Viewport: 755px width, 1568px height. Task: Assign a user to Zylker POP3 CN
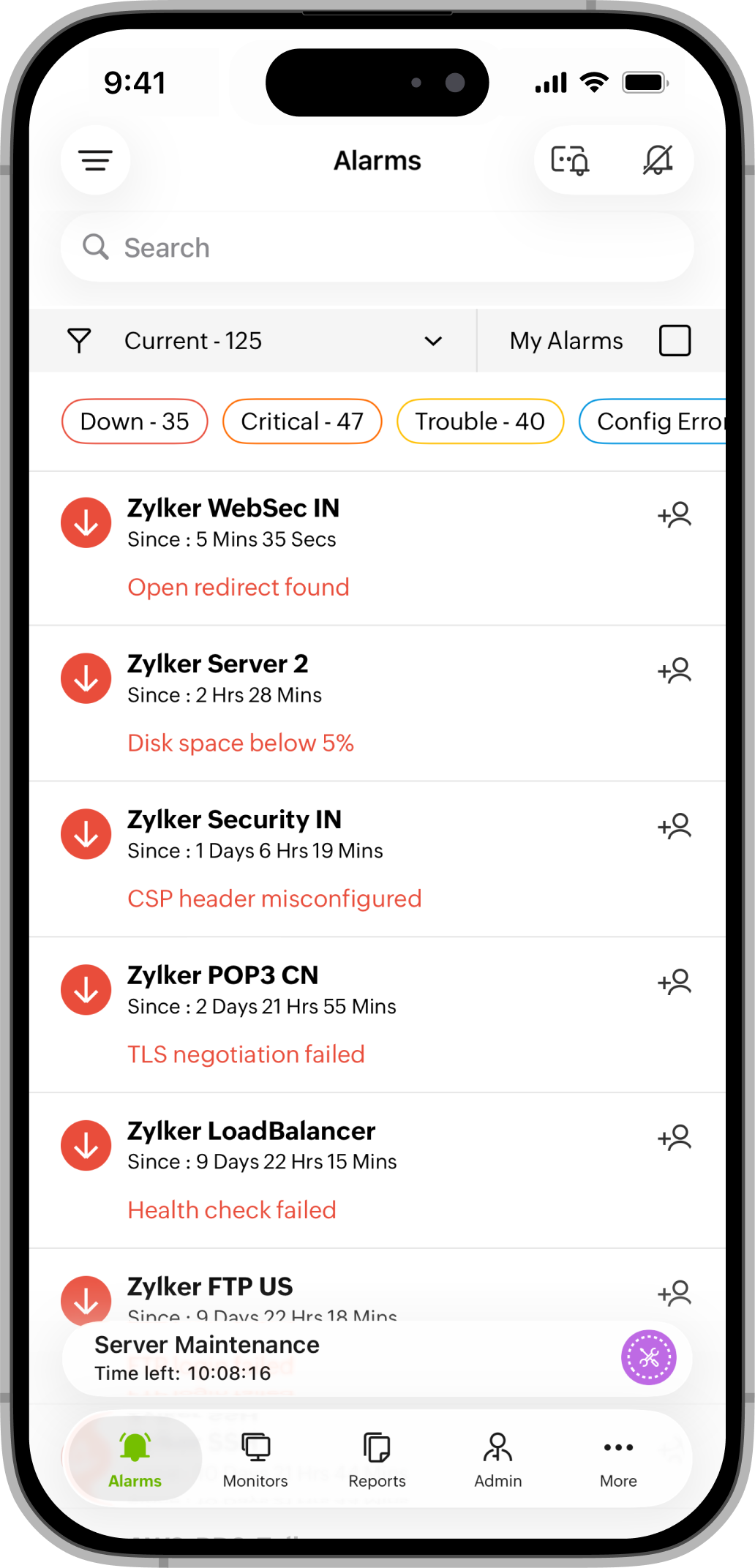[x=674, y=981]
